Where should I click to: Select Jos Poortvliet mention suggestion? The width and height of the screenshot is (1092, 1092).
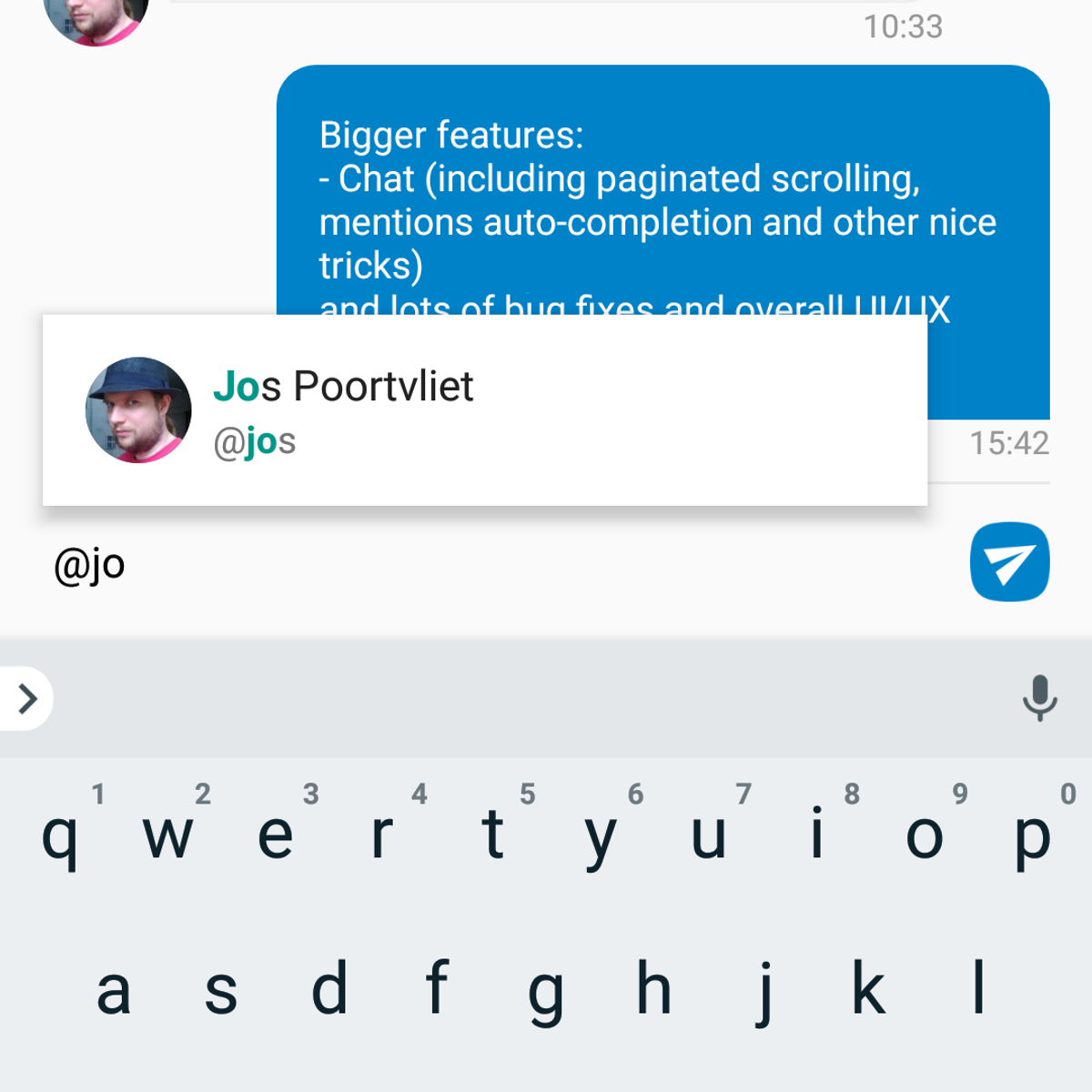pos(484,410)
